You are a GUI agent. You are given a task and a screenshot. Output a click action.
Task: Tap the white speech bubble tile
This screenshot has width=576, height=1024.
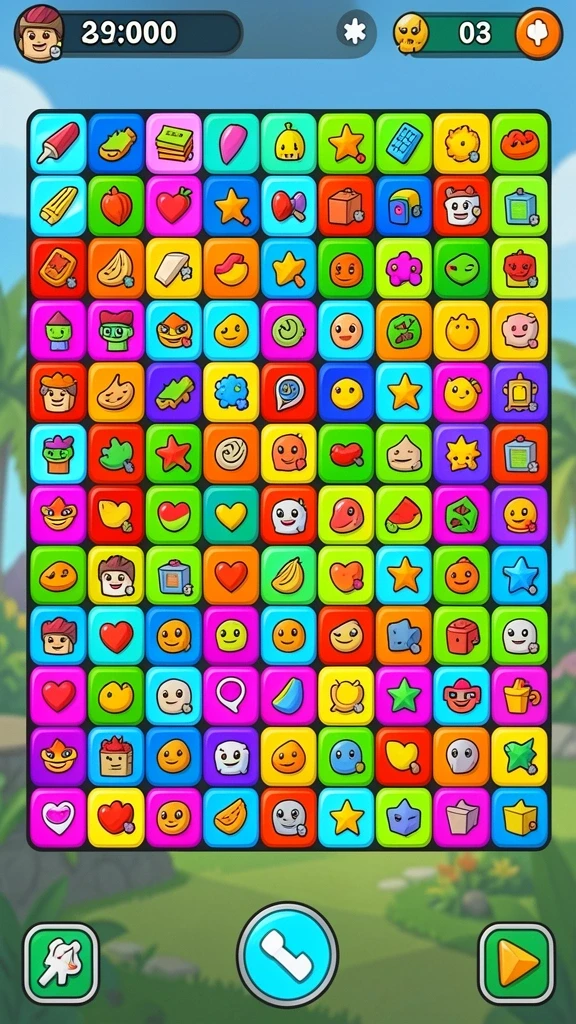pos(231,696)
